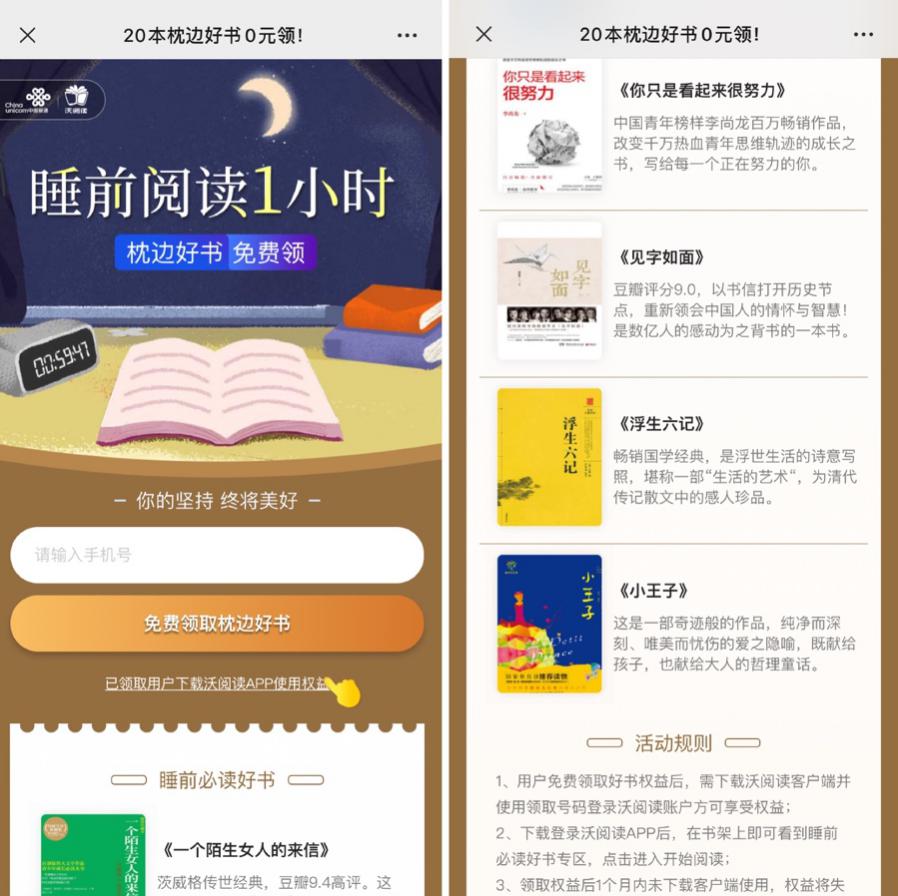Open the 已领取用户下载沃阅读APP link
This screenshot has width=898, height=896.
click(217, 684)
